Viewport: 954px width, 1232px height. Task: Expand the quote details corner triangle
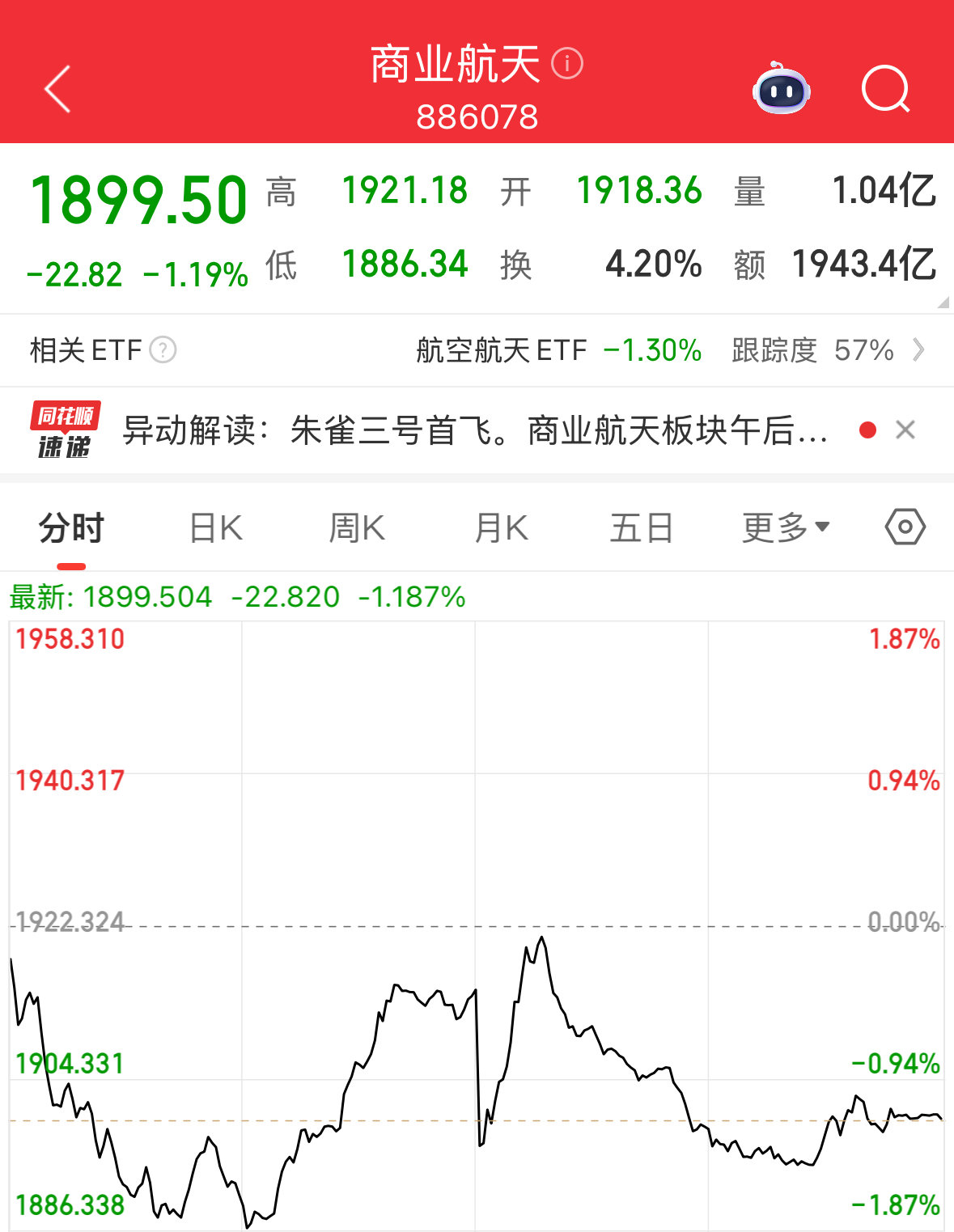click(943, 303)
